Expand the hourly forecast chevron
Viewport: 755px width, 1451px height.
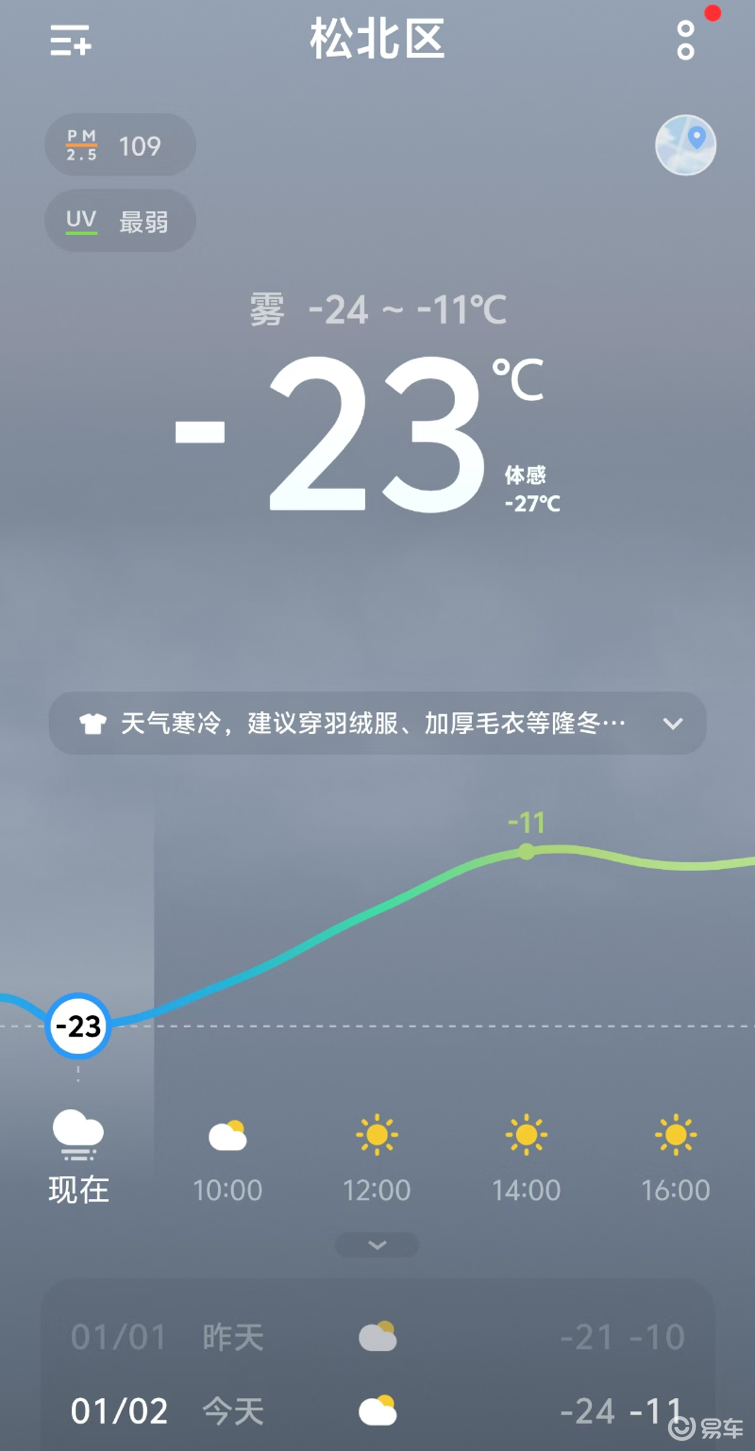click(x=377, y=1245)
